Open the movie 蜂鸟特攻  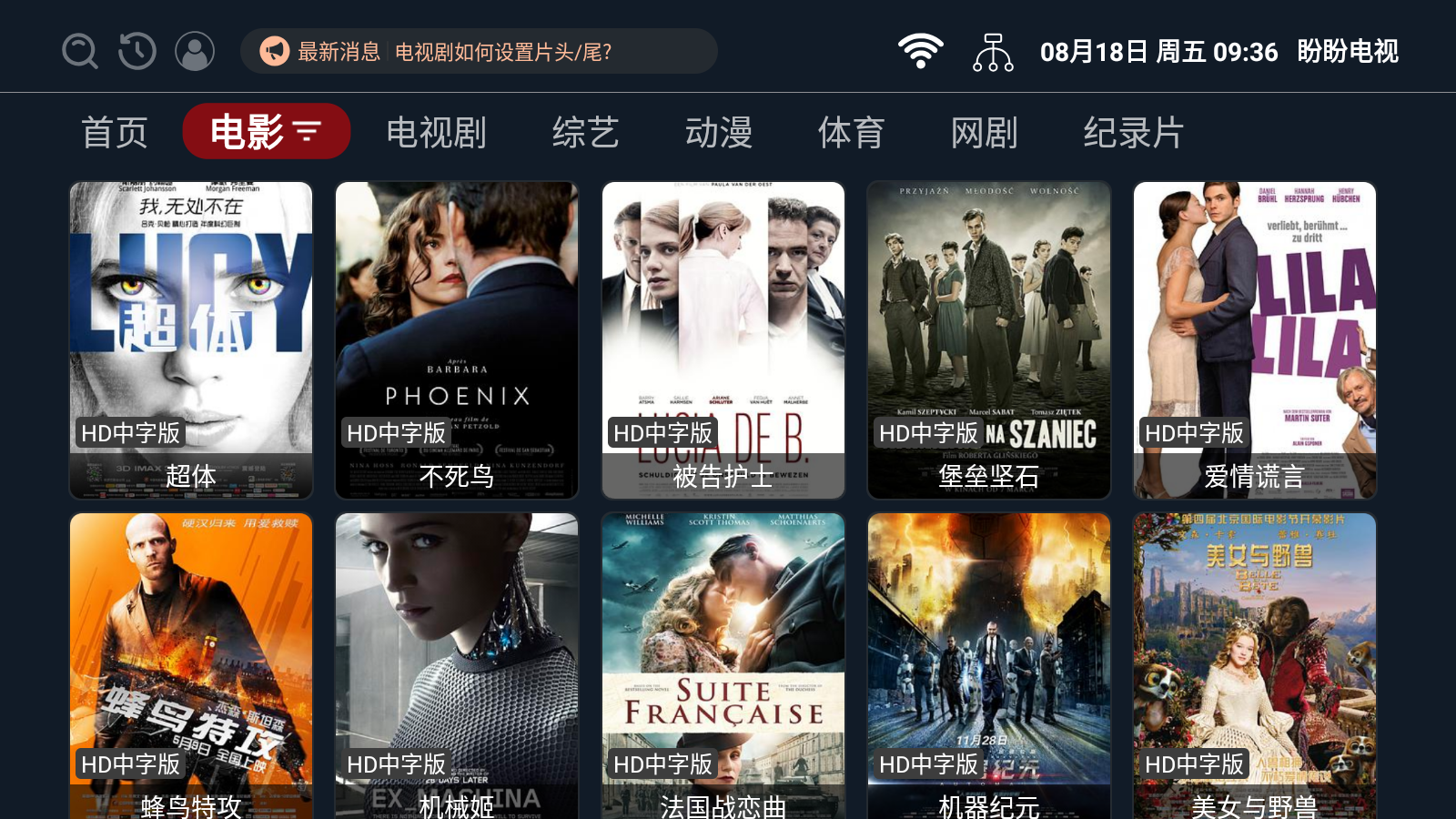(191, 664)
